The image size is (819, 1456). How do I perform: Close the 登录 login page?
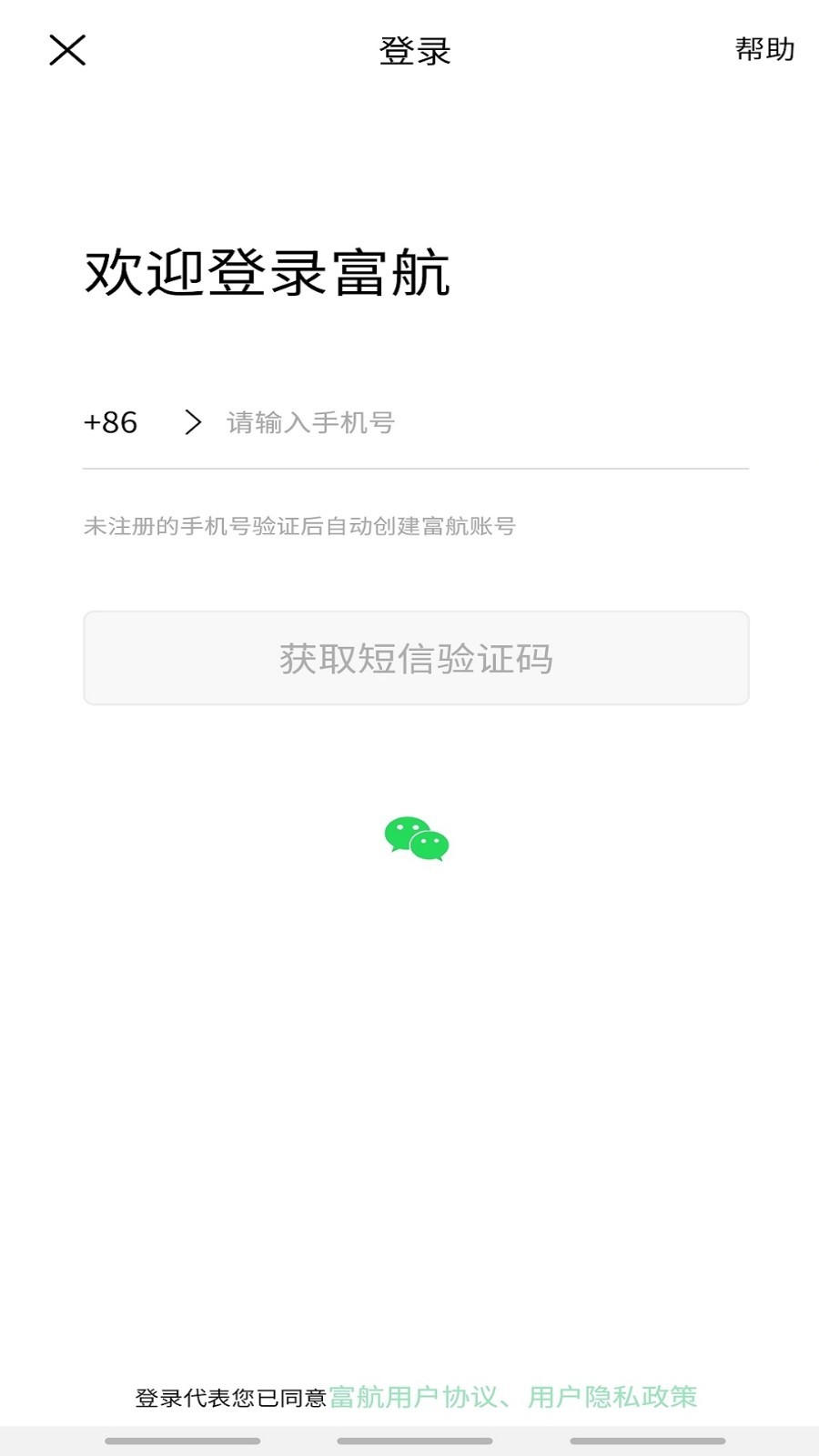pyautogui.click(x=67, y=50)
